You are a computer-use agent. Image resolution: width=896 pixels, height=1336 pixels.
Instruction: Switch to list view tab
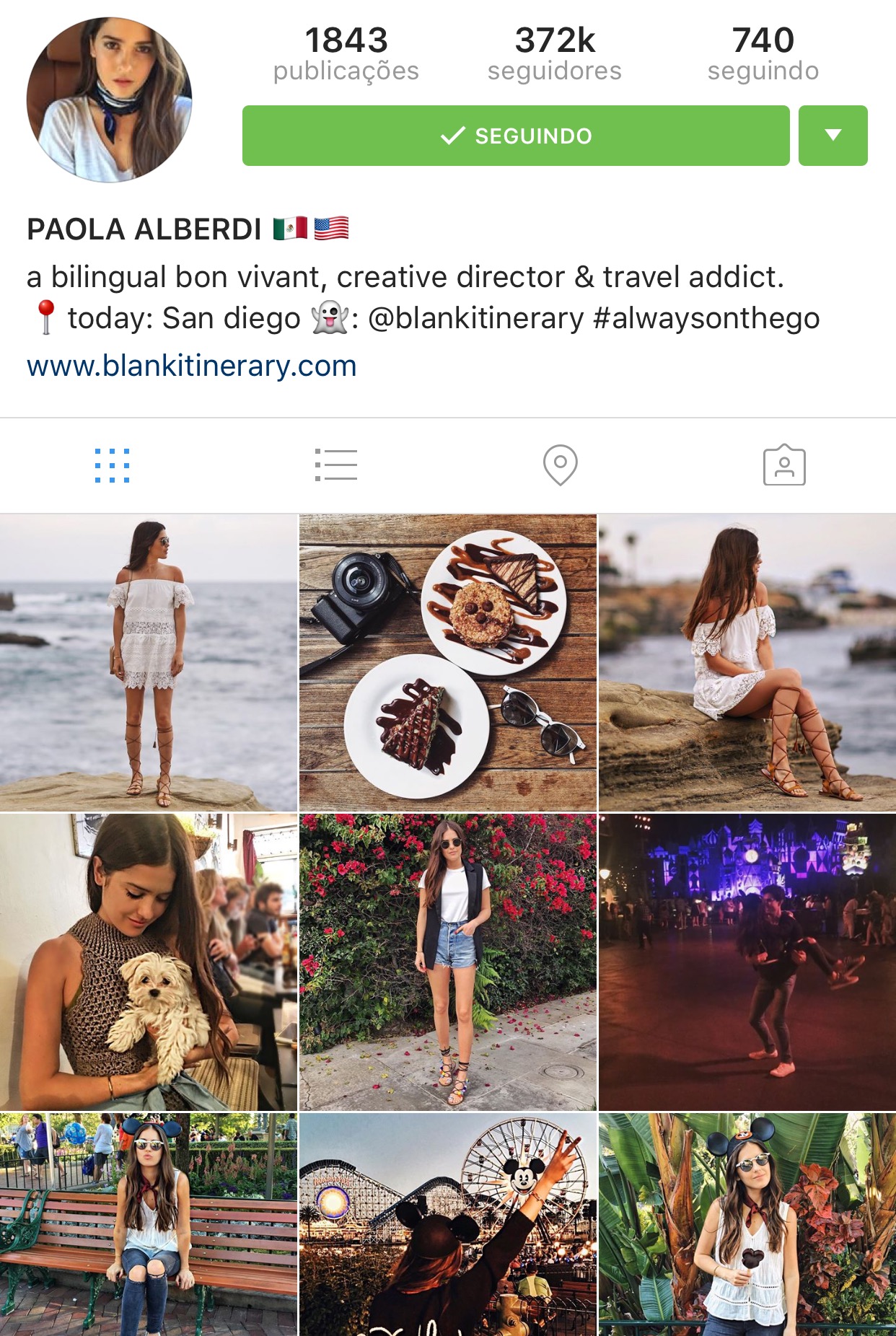pyautogui.click(x=336, y=465)
